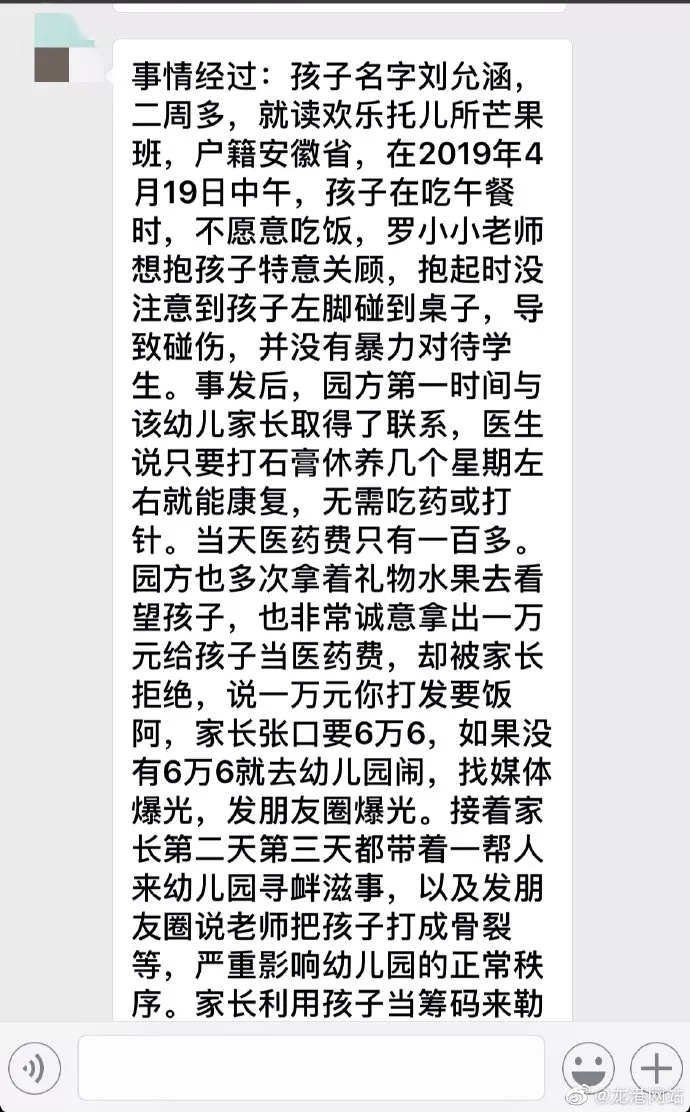The image size is (690, 1112).
Task: Focus the message text field
Action: 311,1068
